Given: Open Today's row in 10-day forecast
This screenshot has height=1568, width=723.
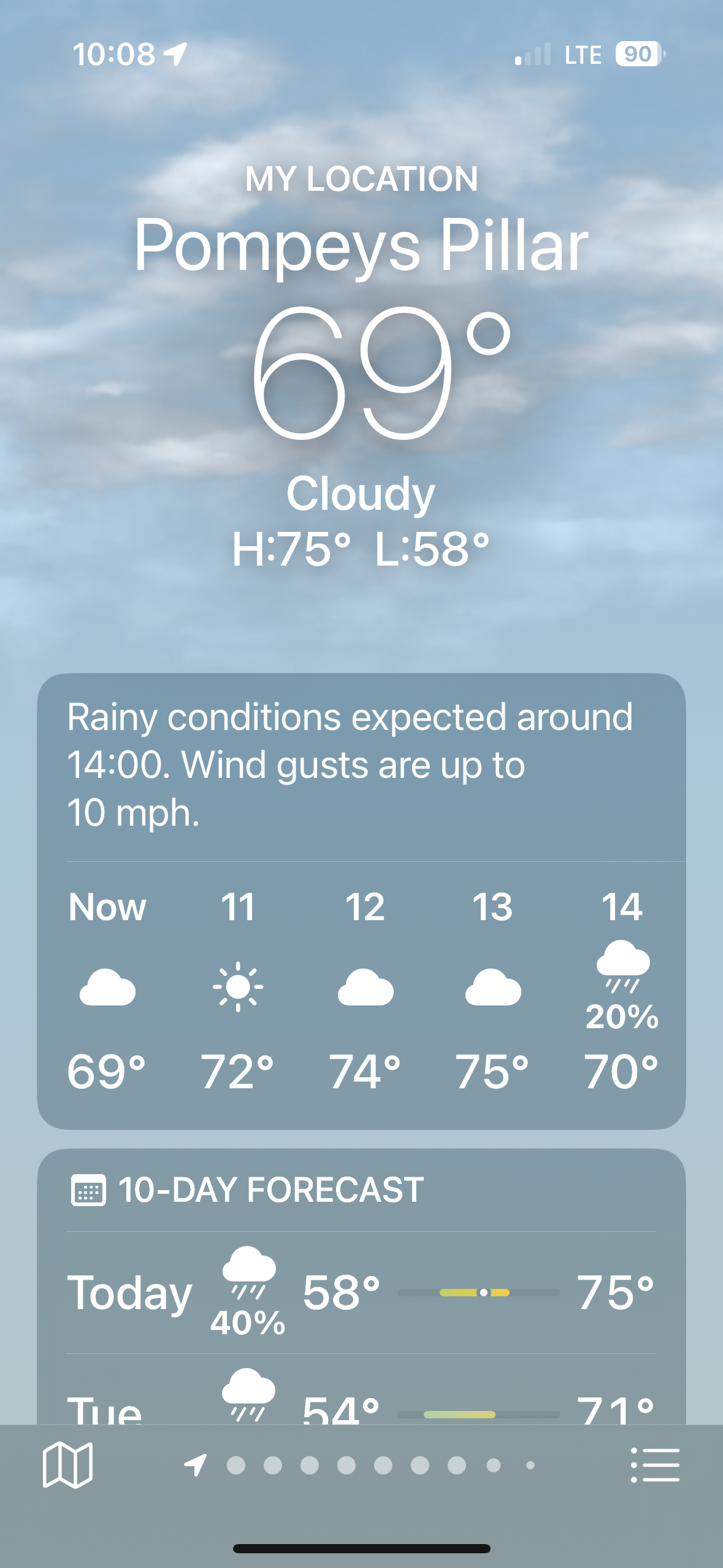Looking at the screenshot, I should [x=361, y=1293].
